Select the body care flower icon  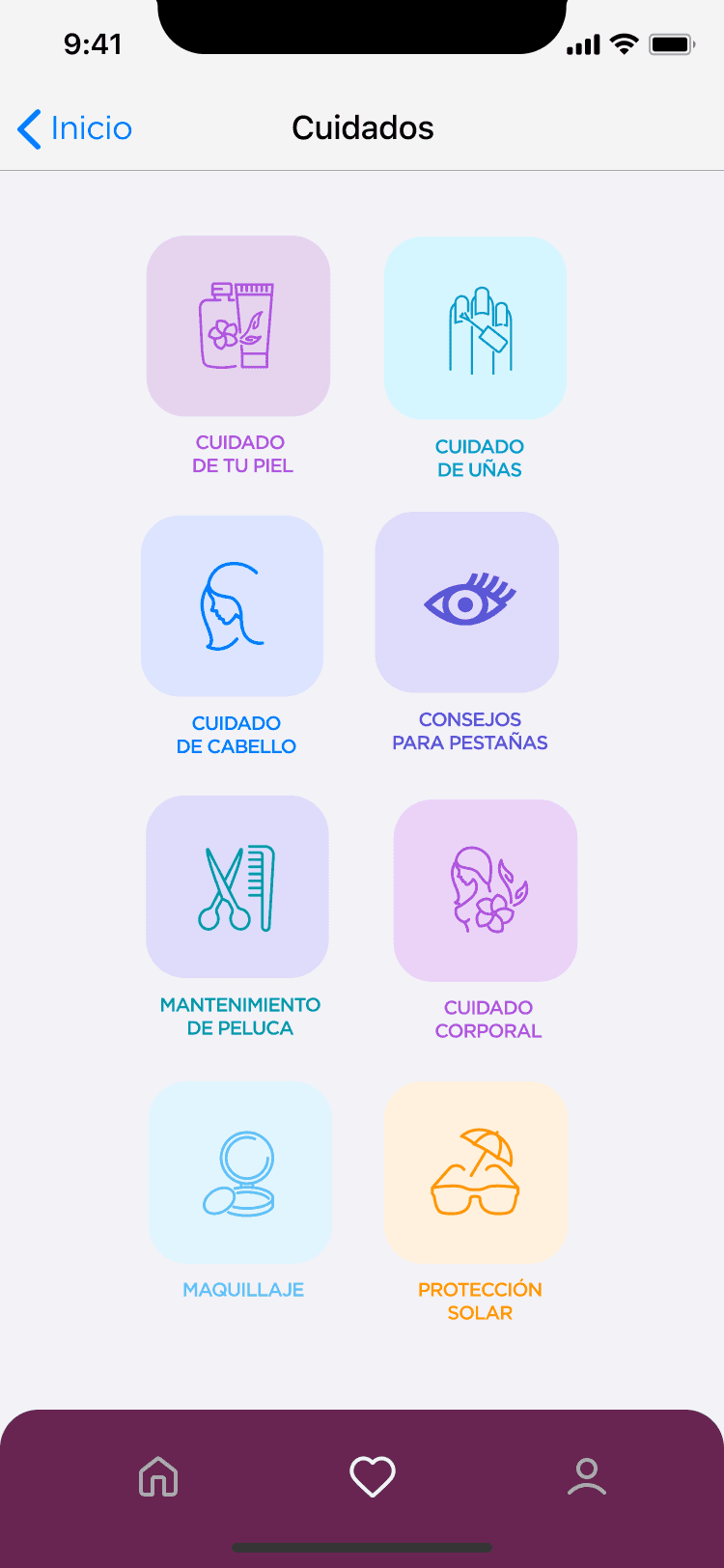pos(486,890)
